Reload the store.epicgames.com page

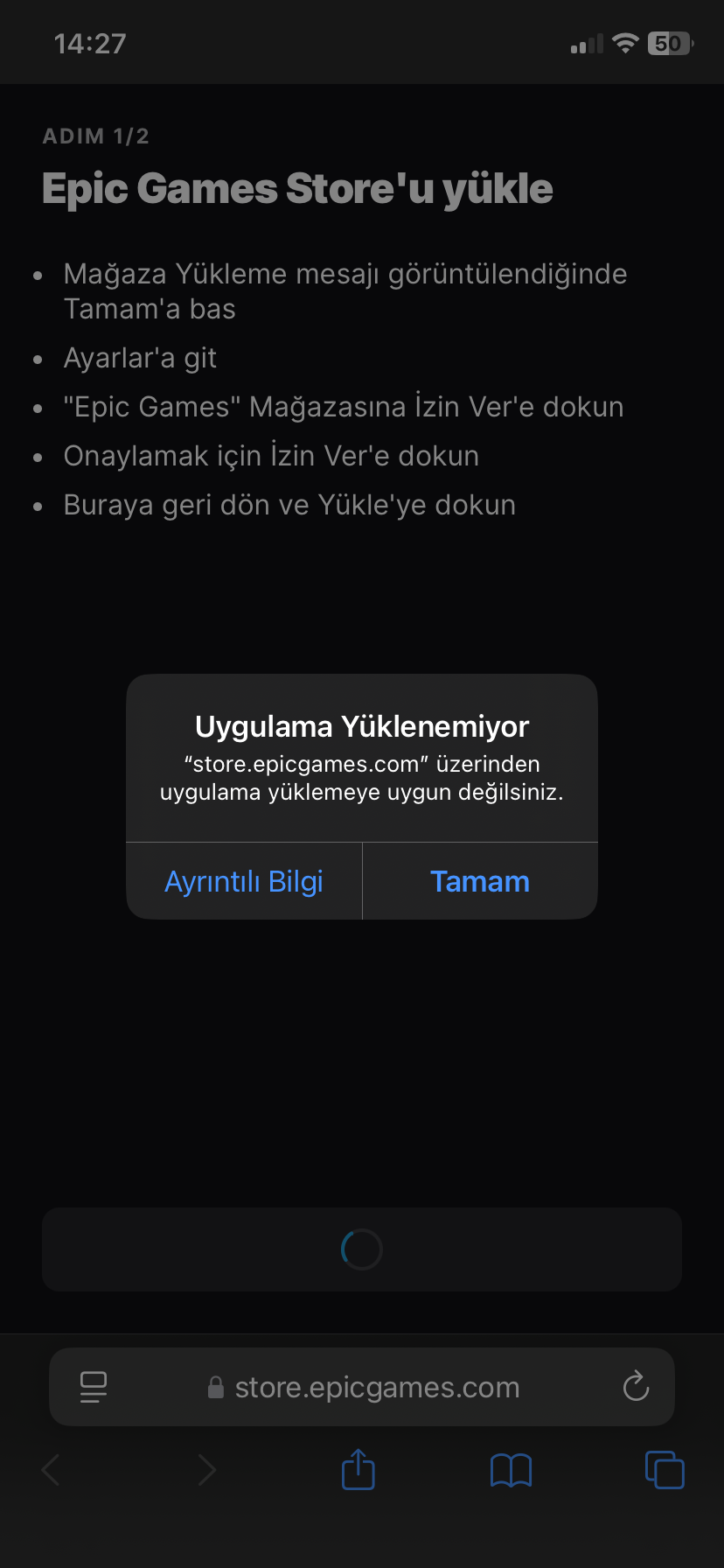pyautogui.click(x=636, y=1387)
